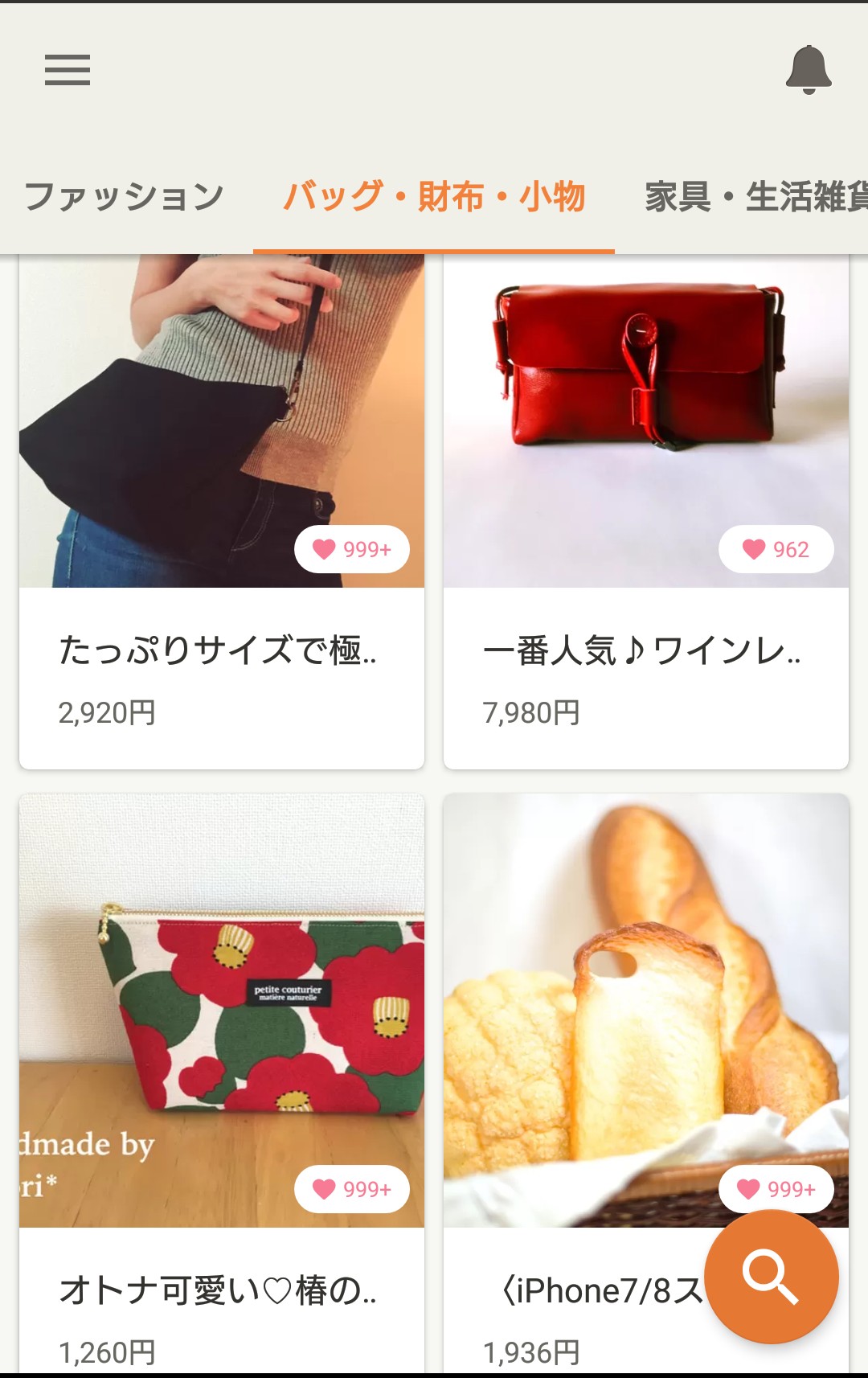The image size is (868, 1378).
Task: Open the hamburger drawer menu
Action: tap(68, 70)
